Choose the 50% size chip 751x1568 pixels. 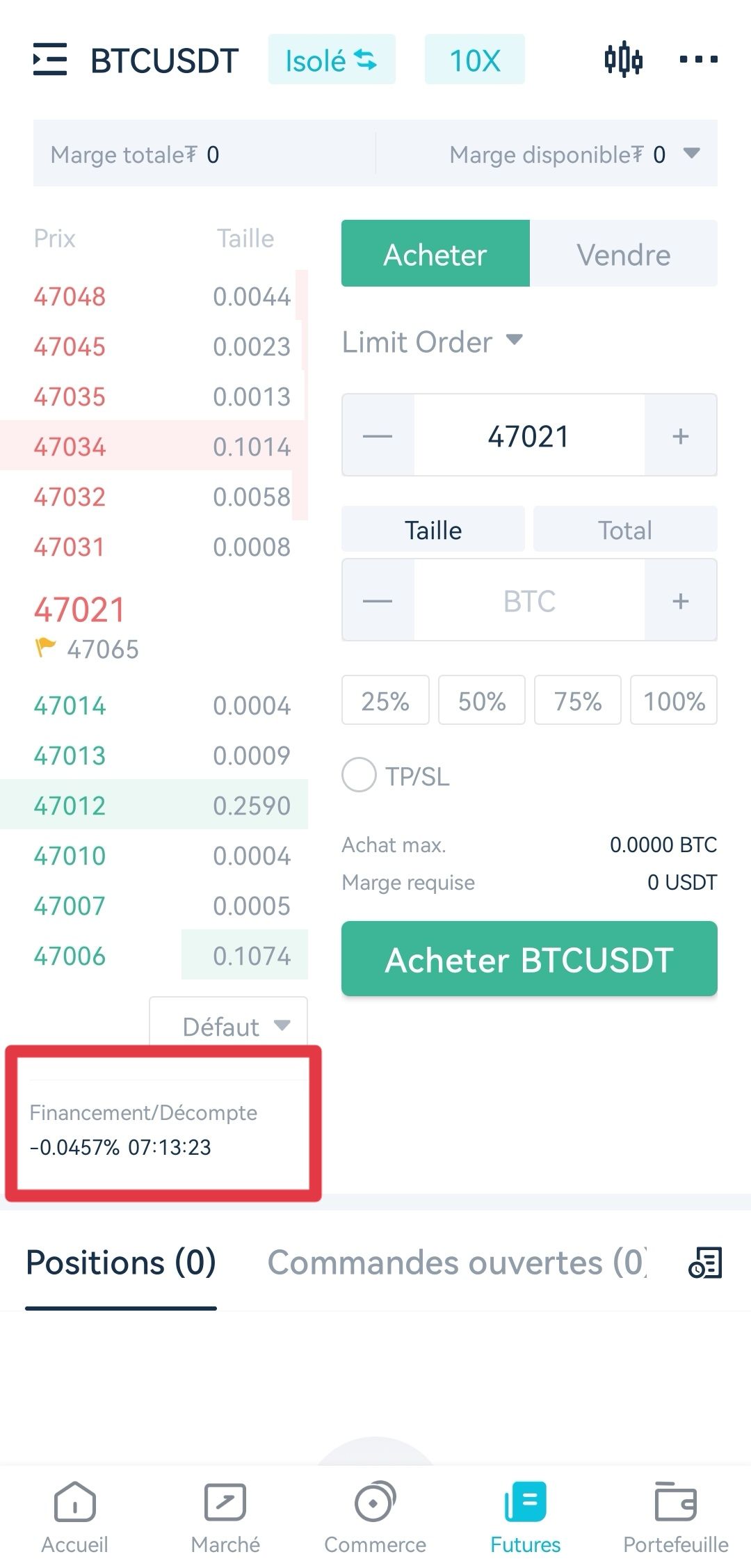click(x=481, y=701)
